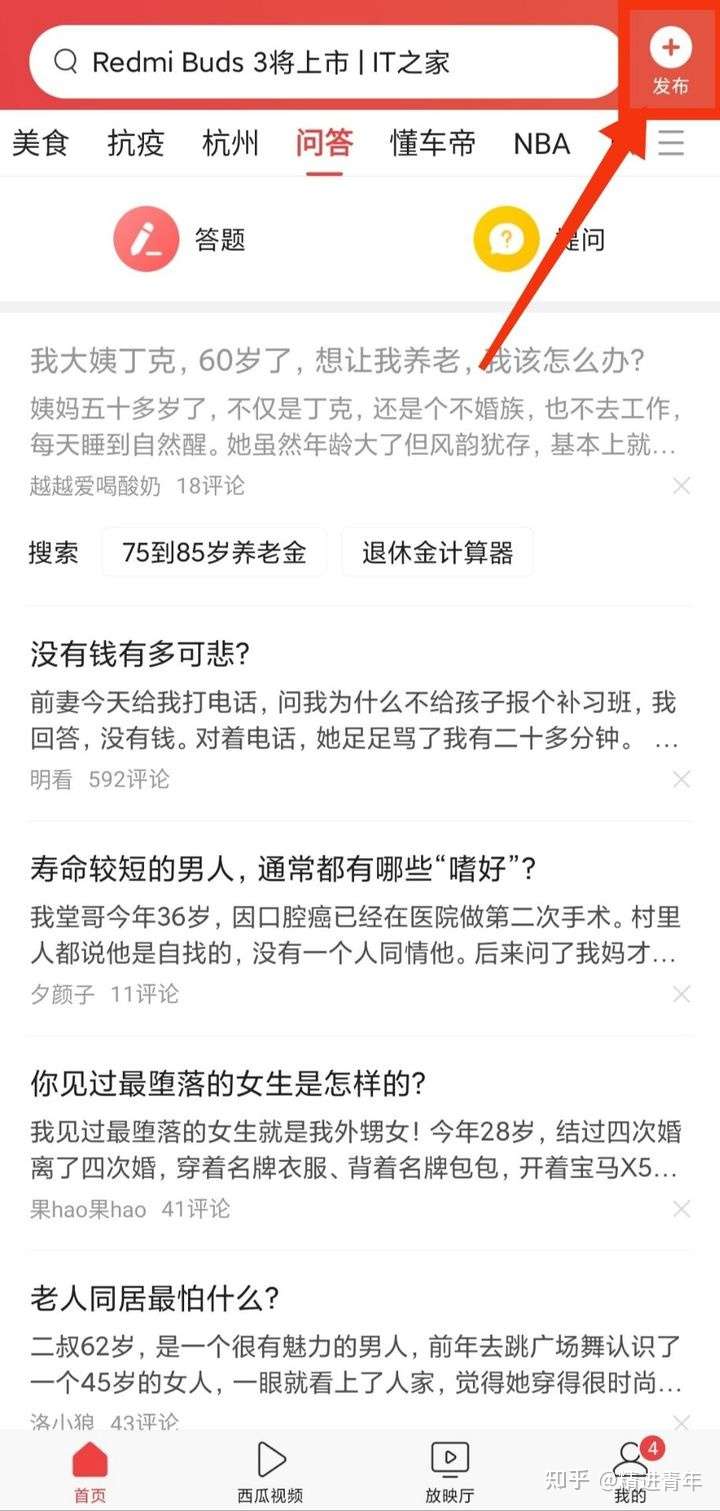The height and width of the screenshot is (1511, 720).
Task: Dismiss the 没有钱有多可悲 post by 明看
Action: (x=681, y=779)
